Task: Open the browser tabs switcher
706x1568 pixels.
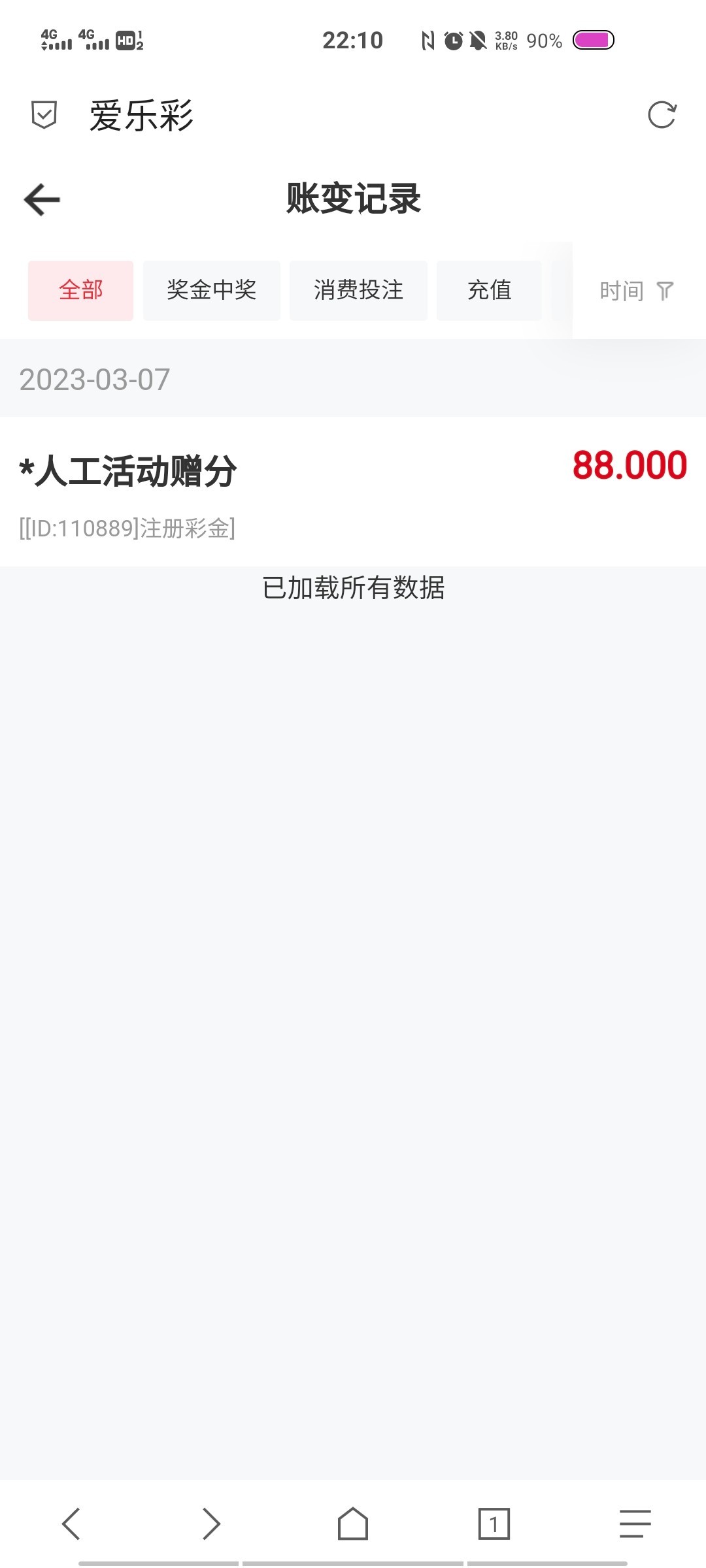Action: (494, 1524)
